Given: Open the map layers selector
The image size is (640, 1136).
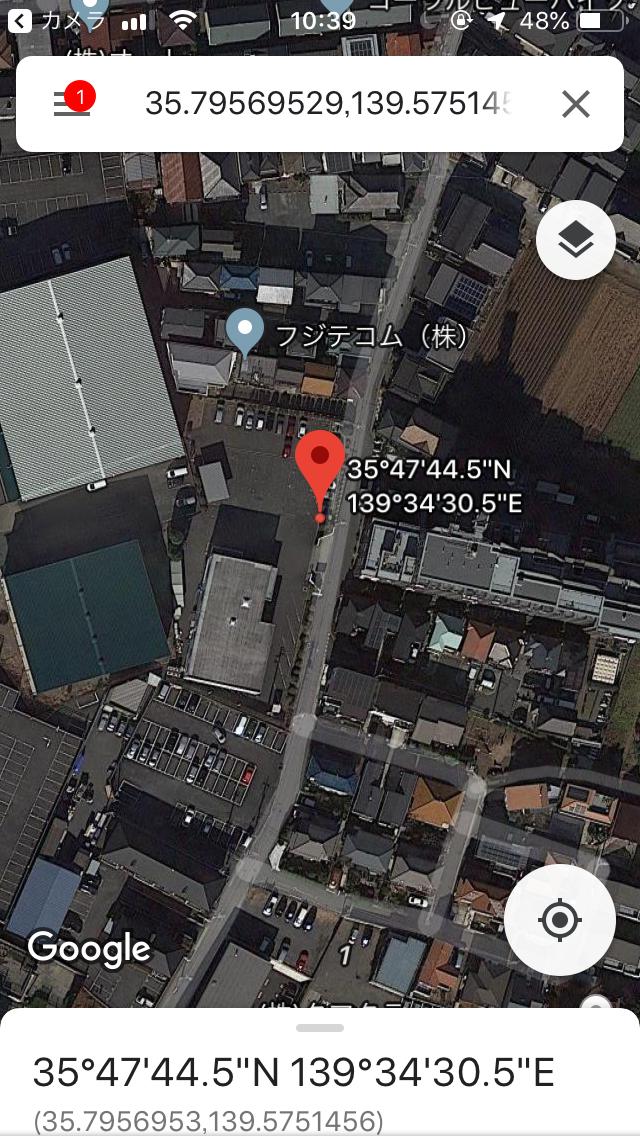Looking at the screenshot, I should pyautogui.click(x=575, y=240).
